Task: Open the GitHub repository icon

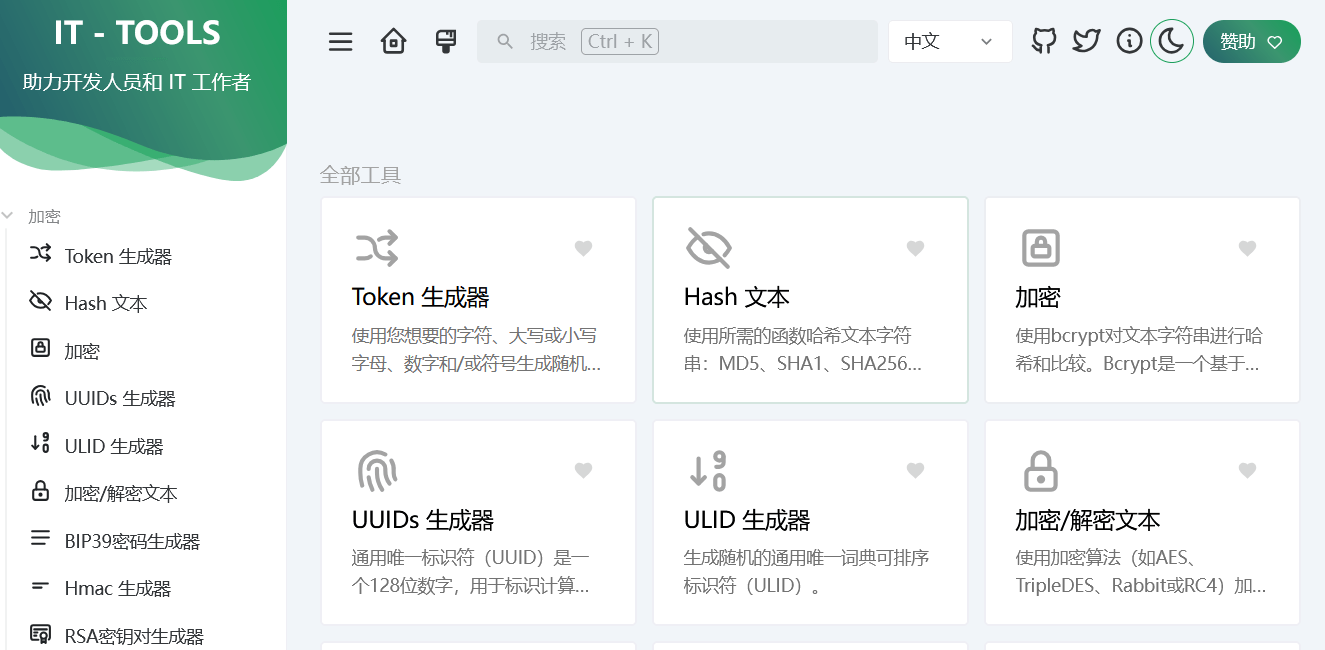Action: (x=1044, y=42)
